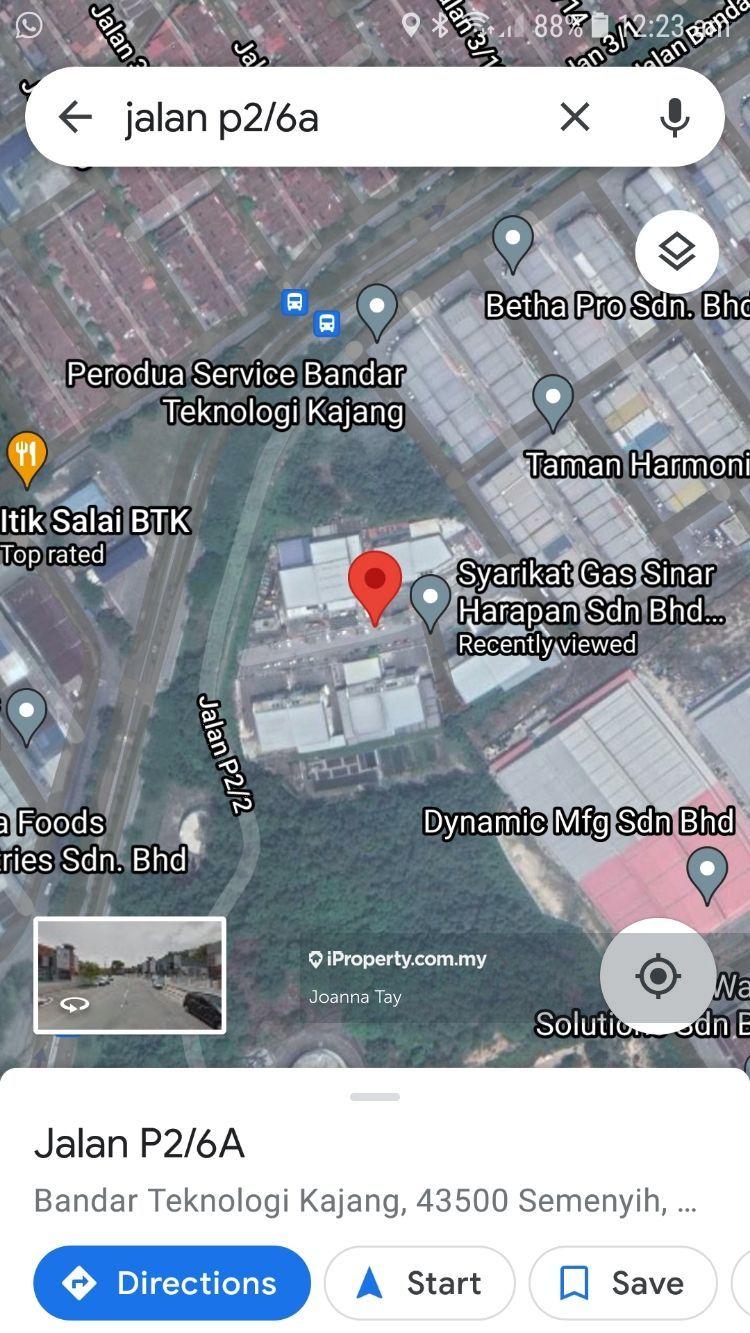Open the Street View thumbnail
The width and height of the screenshot is (750, 1333).
pyautogui.click(x=130, y=975)
